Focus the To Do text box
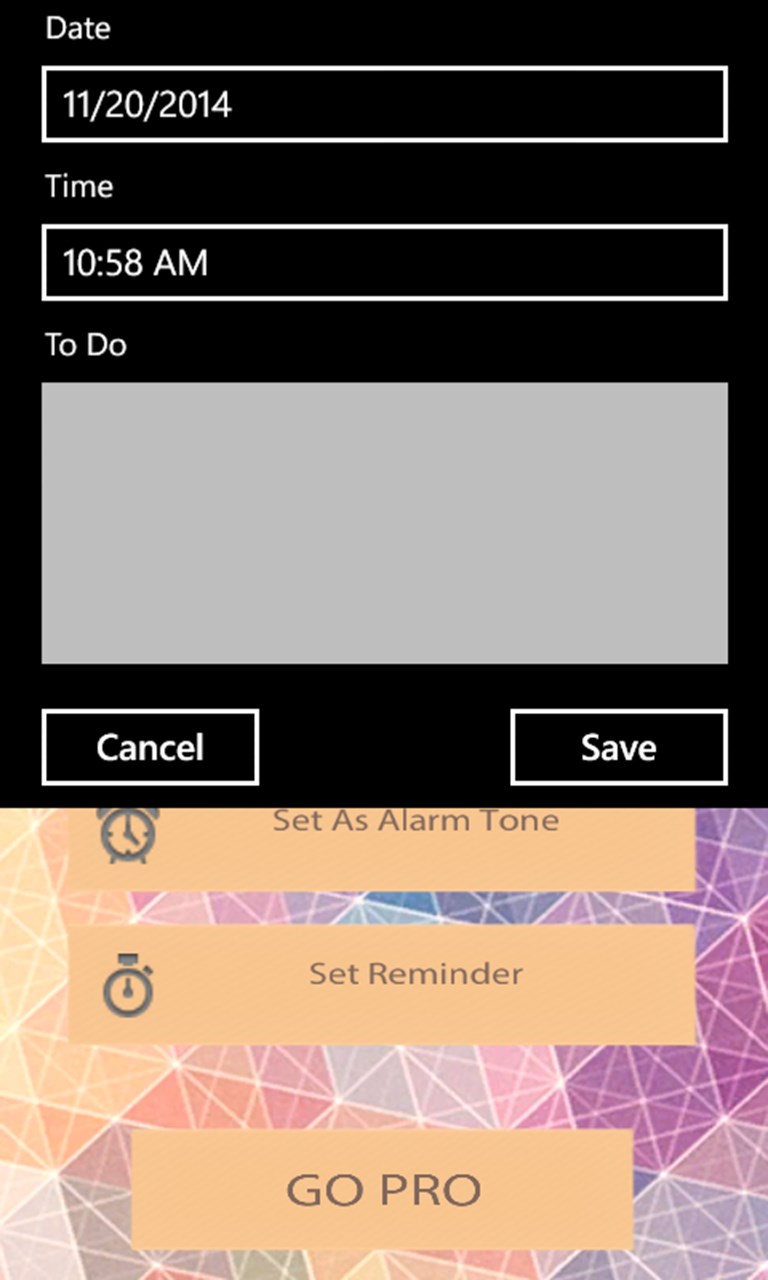768x1280 pixels. [x=384, y=522]
